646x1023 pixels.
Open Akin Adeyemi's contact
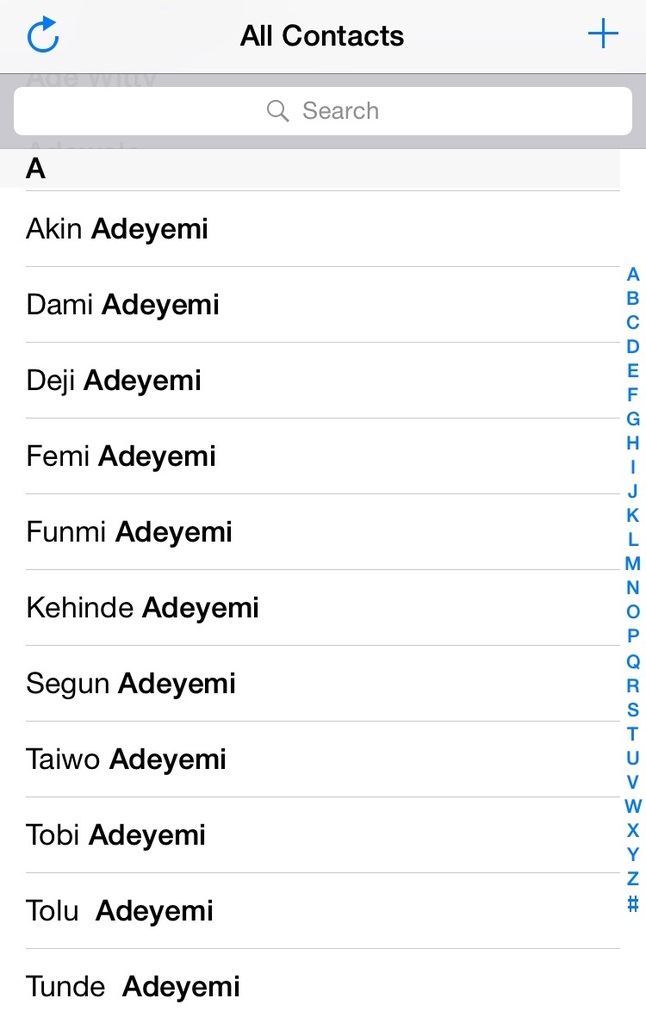pyautogui.click(x=117, y=229)
